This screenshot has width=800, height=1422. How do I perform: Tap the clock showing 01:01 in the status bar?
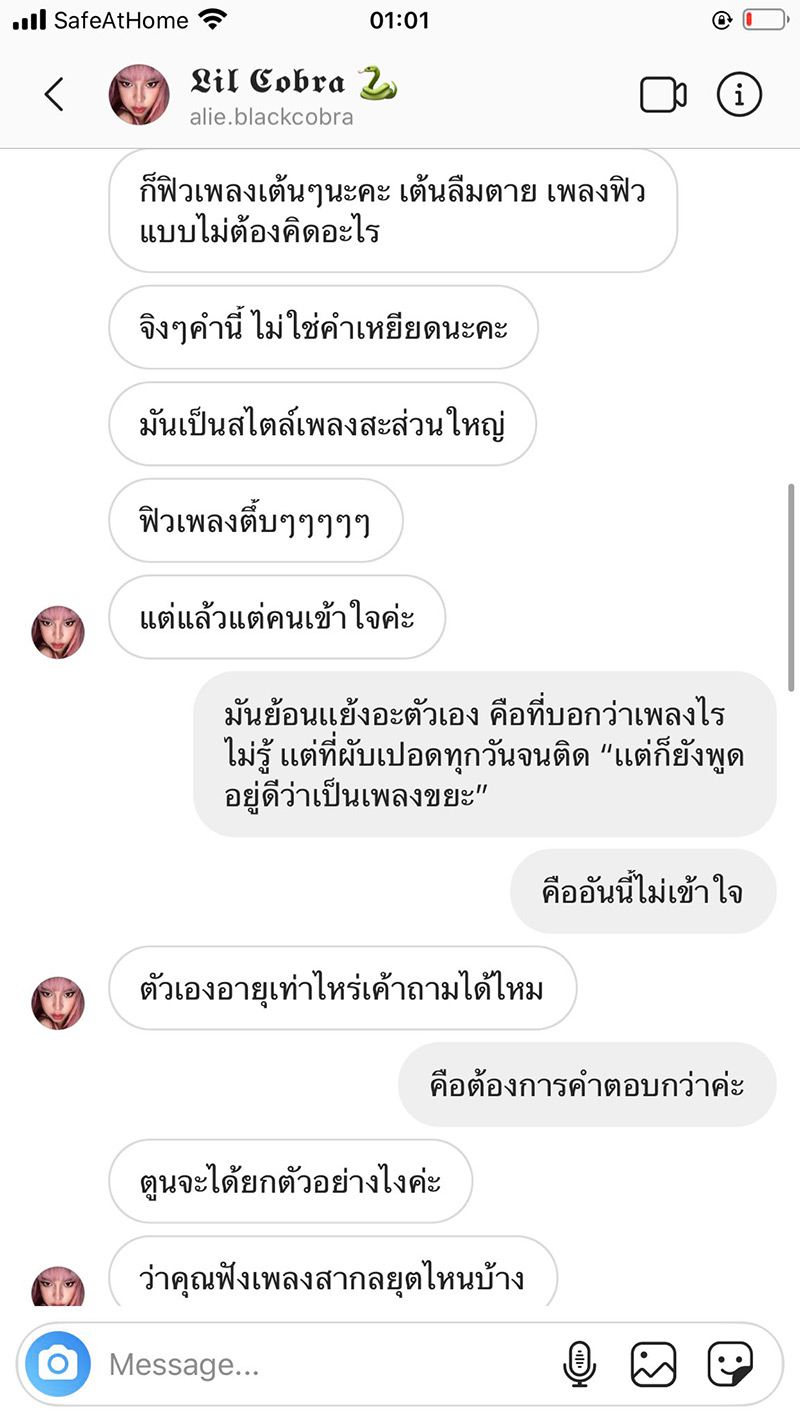coord(400,17)
